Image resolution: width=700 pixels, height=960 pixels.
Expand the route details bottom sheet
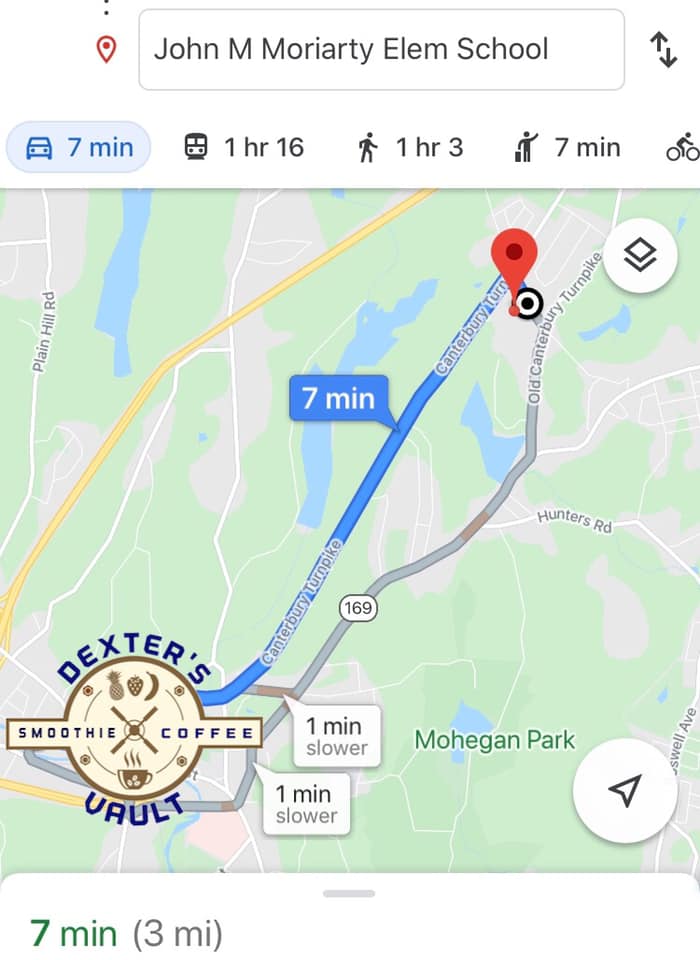[x=349, y=893]
